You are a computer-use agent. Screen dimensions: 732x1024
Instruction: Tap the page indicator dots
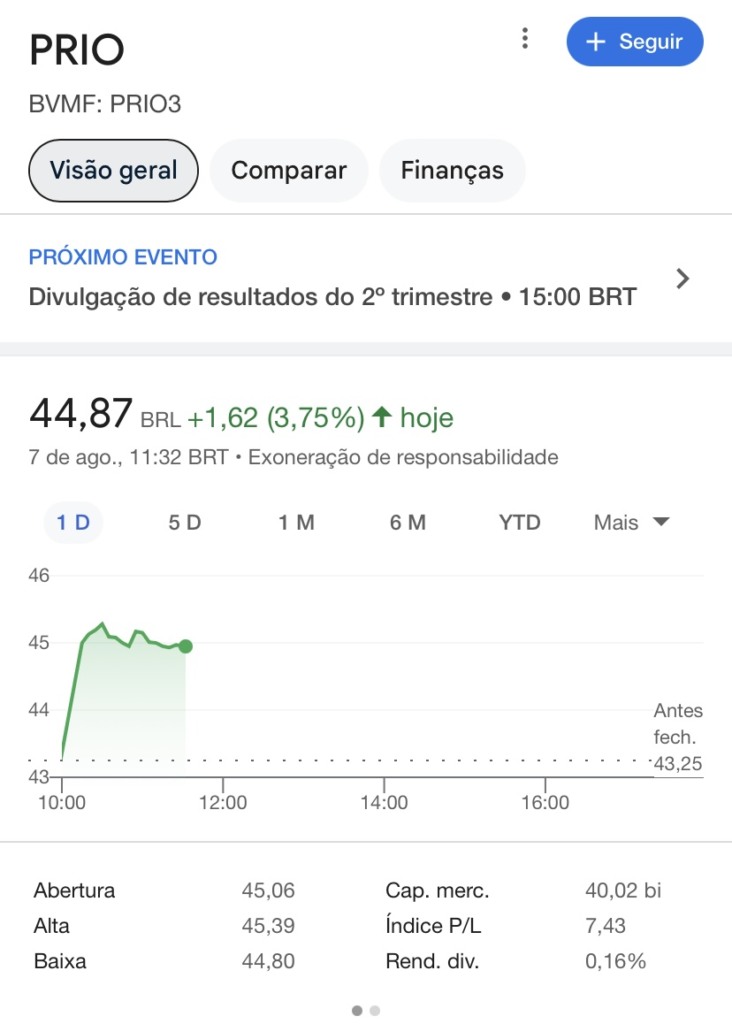point(366,1011)
